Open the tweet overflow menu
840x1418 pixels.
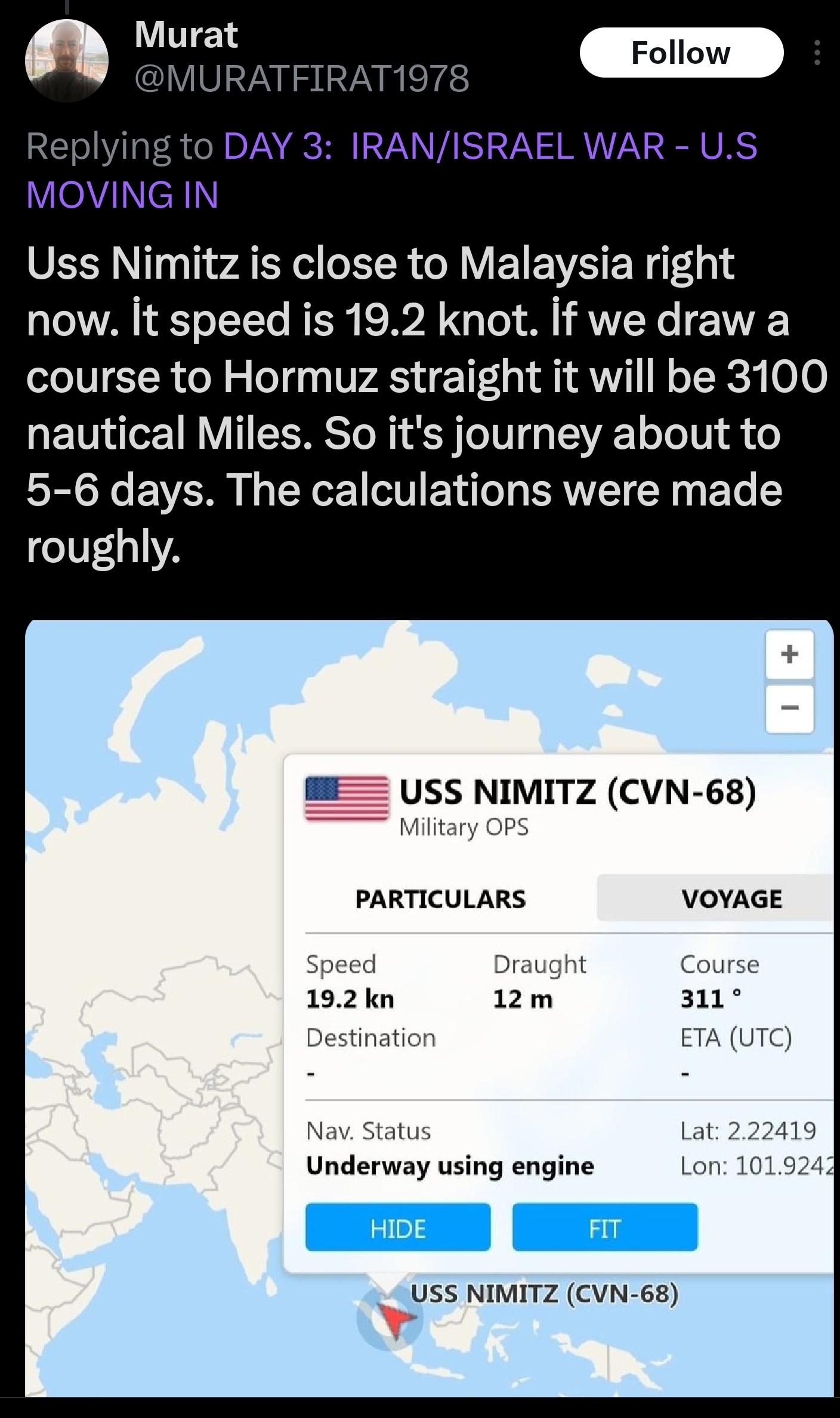tap(817, 53)
